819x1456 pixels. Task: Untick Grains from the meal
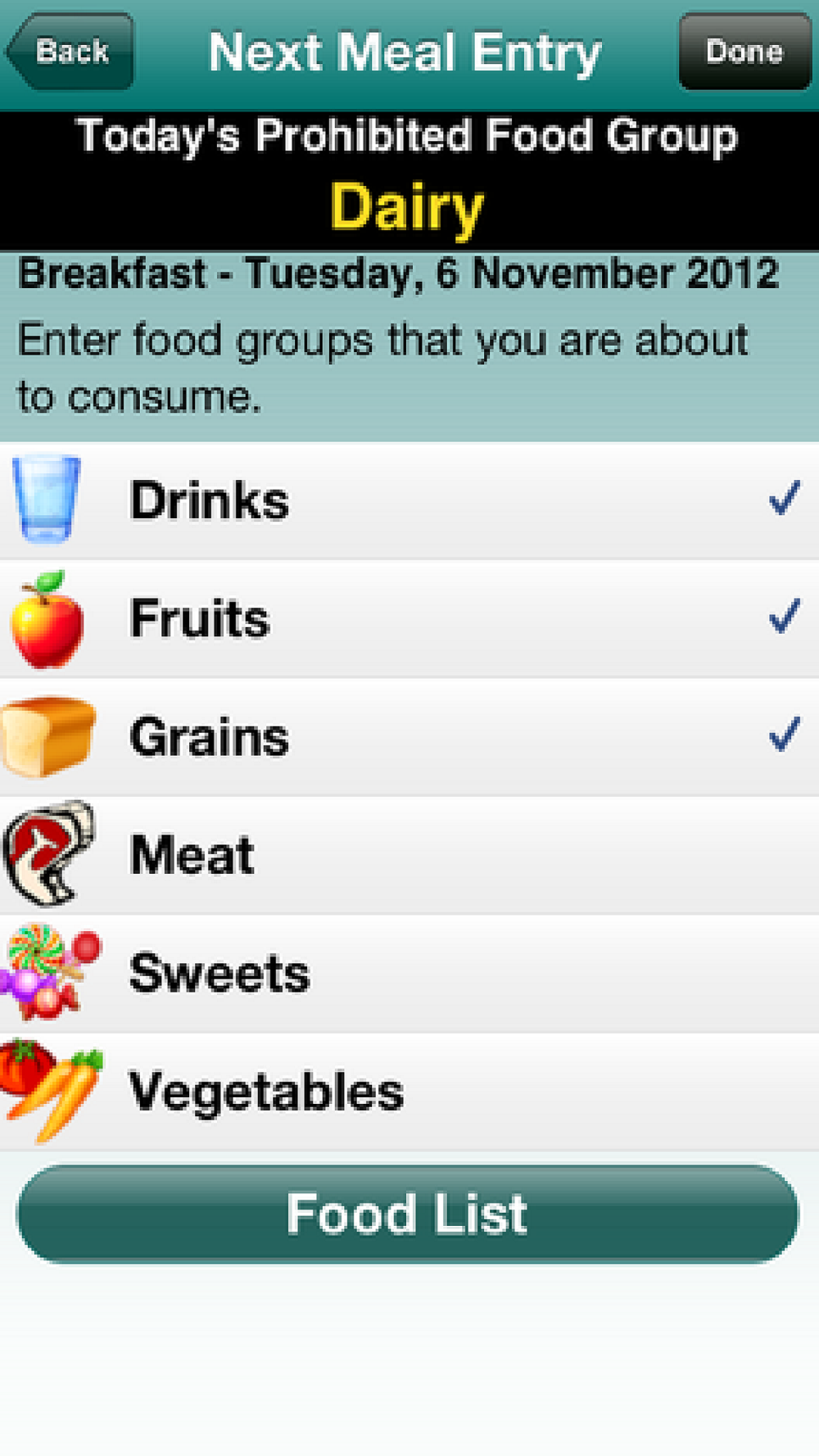coord(409,736)
